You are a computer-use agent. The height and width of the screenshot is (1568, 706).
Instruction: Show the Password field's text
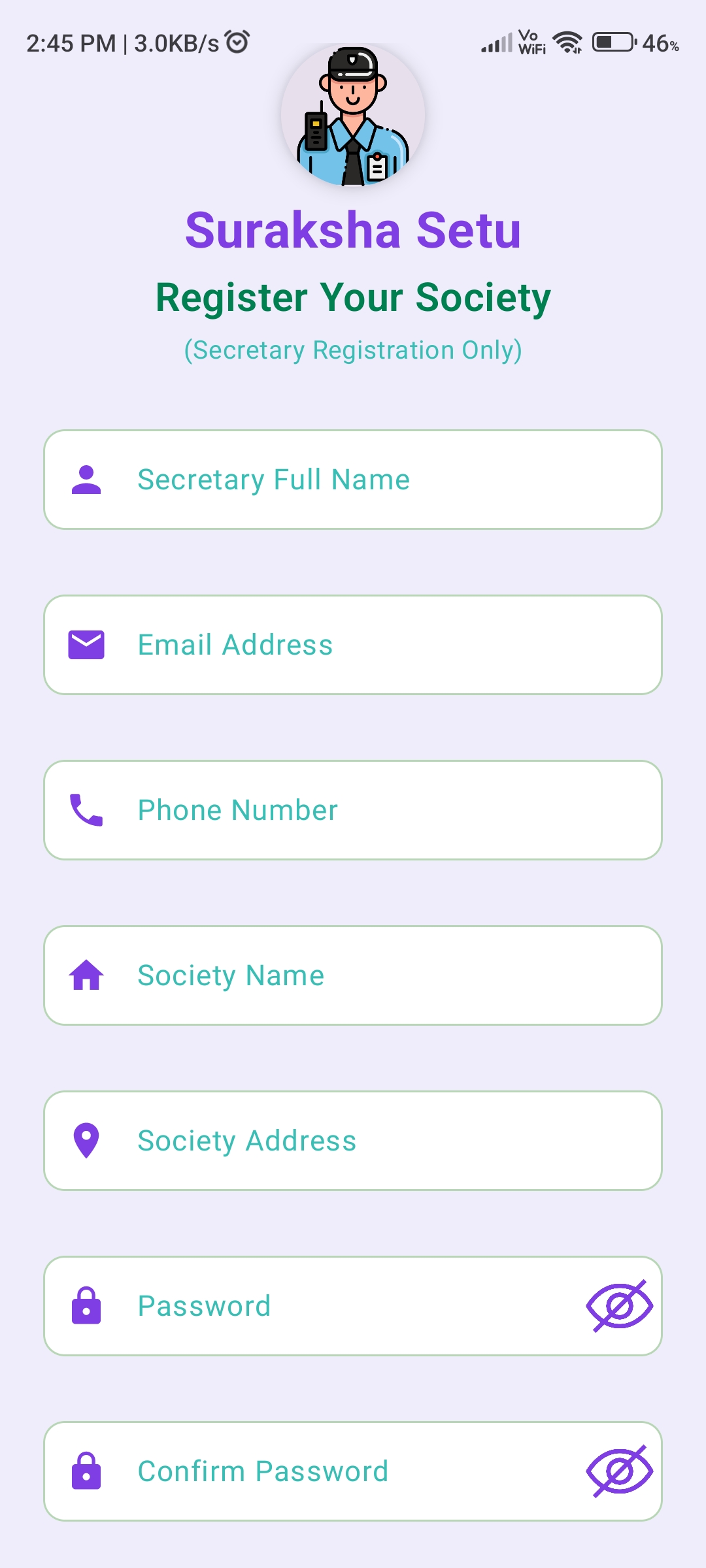coord(619,1306)
